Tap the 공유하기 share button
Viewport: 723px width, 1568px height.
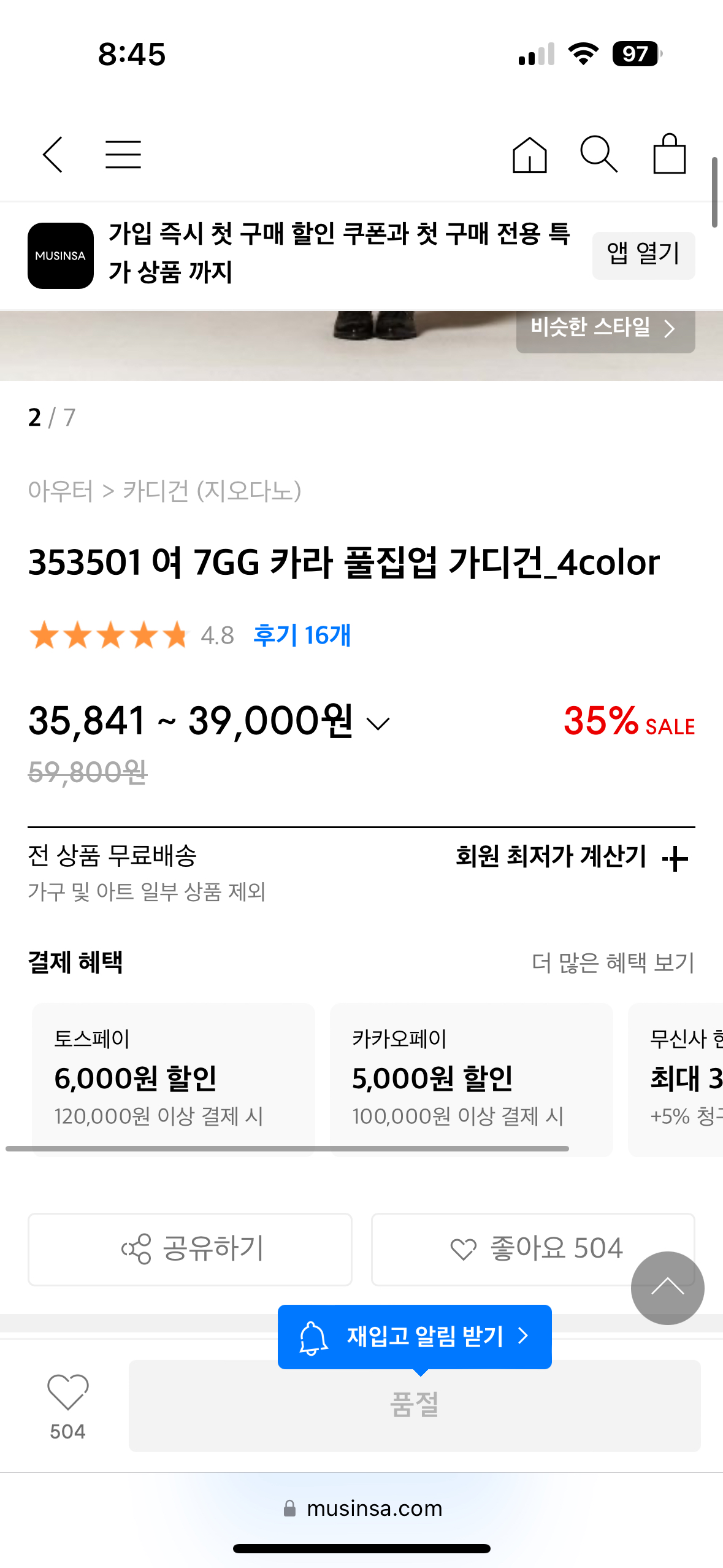point(190,1249)
